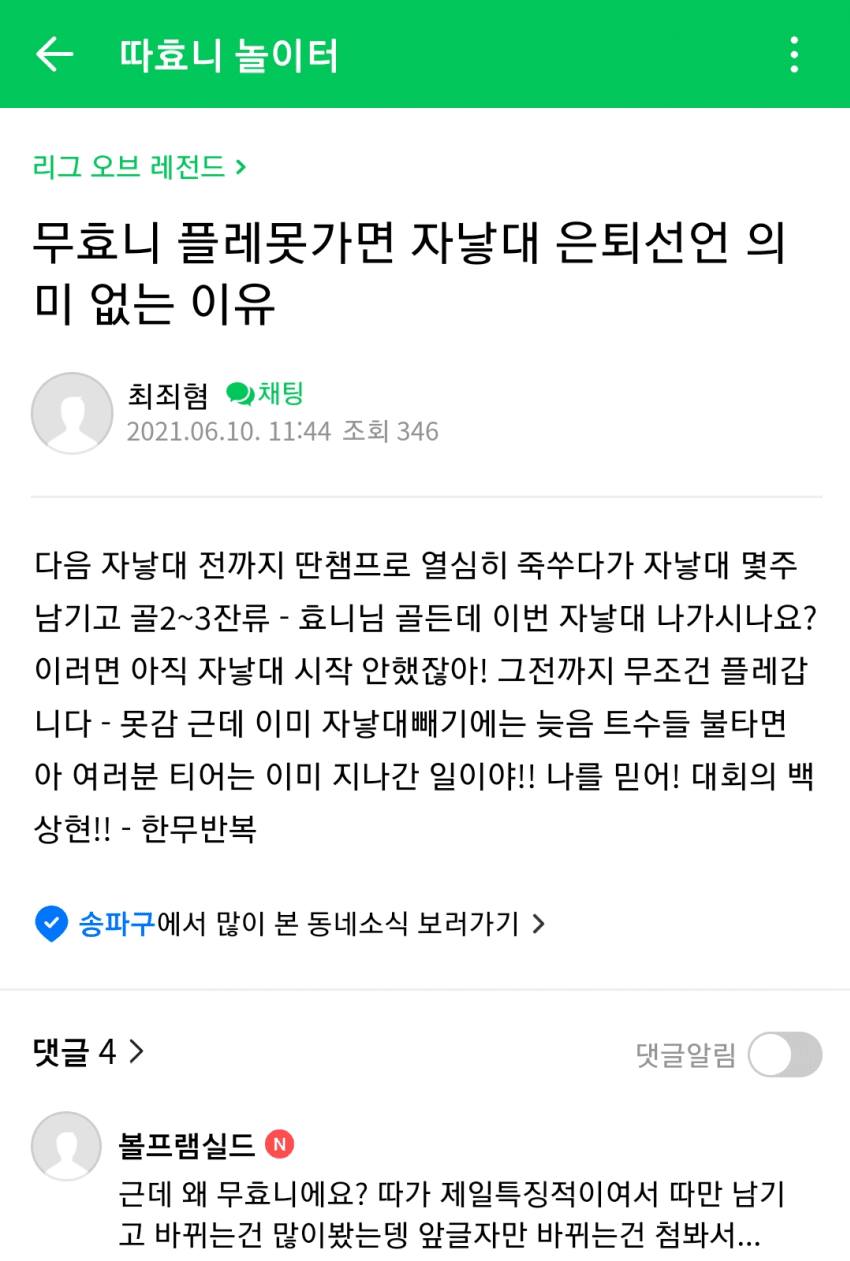Open the three-dot overflow menu
This screenshot has width=850, height=1261.
pos(794,54)
